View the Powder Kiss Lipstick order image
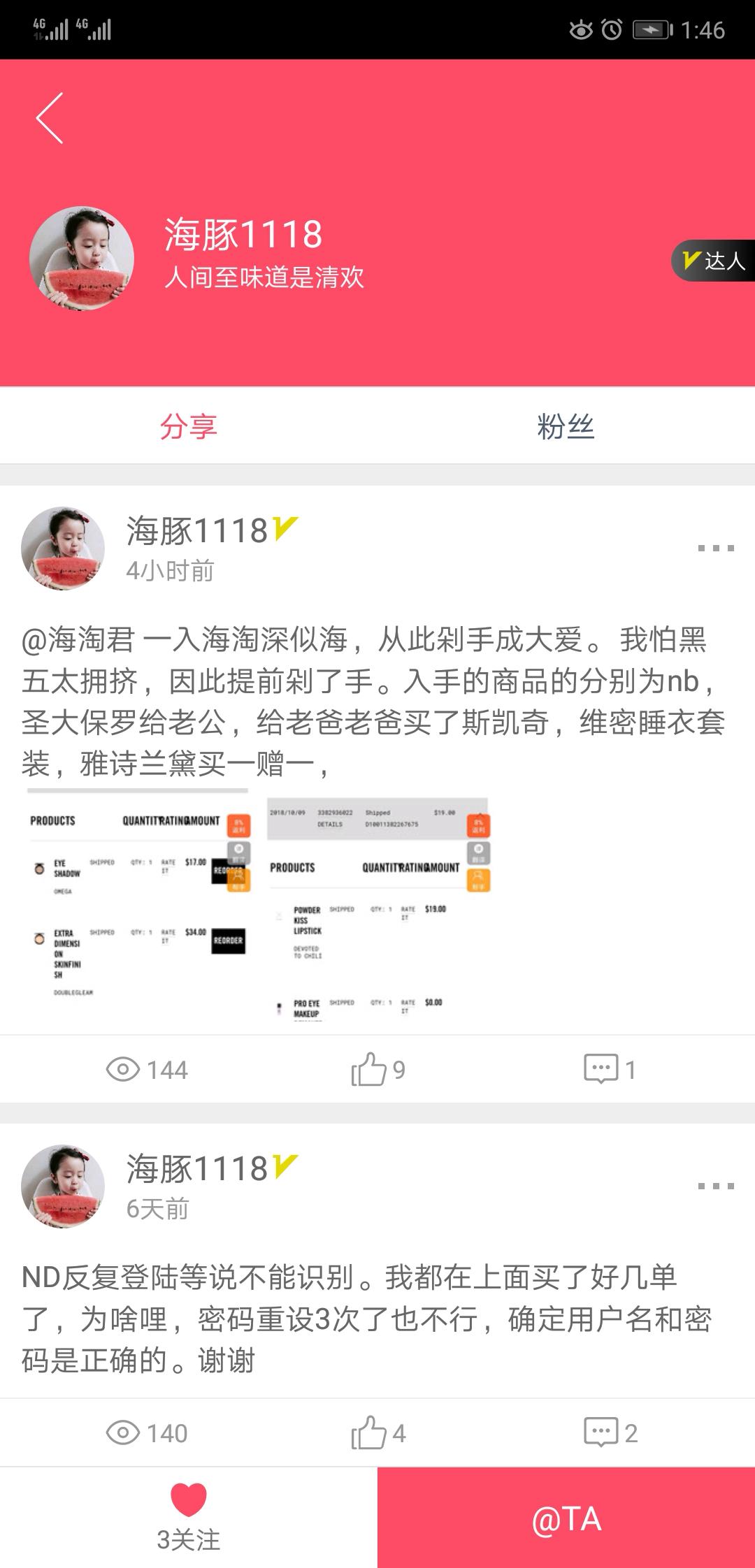Viewport: 755px width, 1568px height. click(377, 908)
